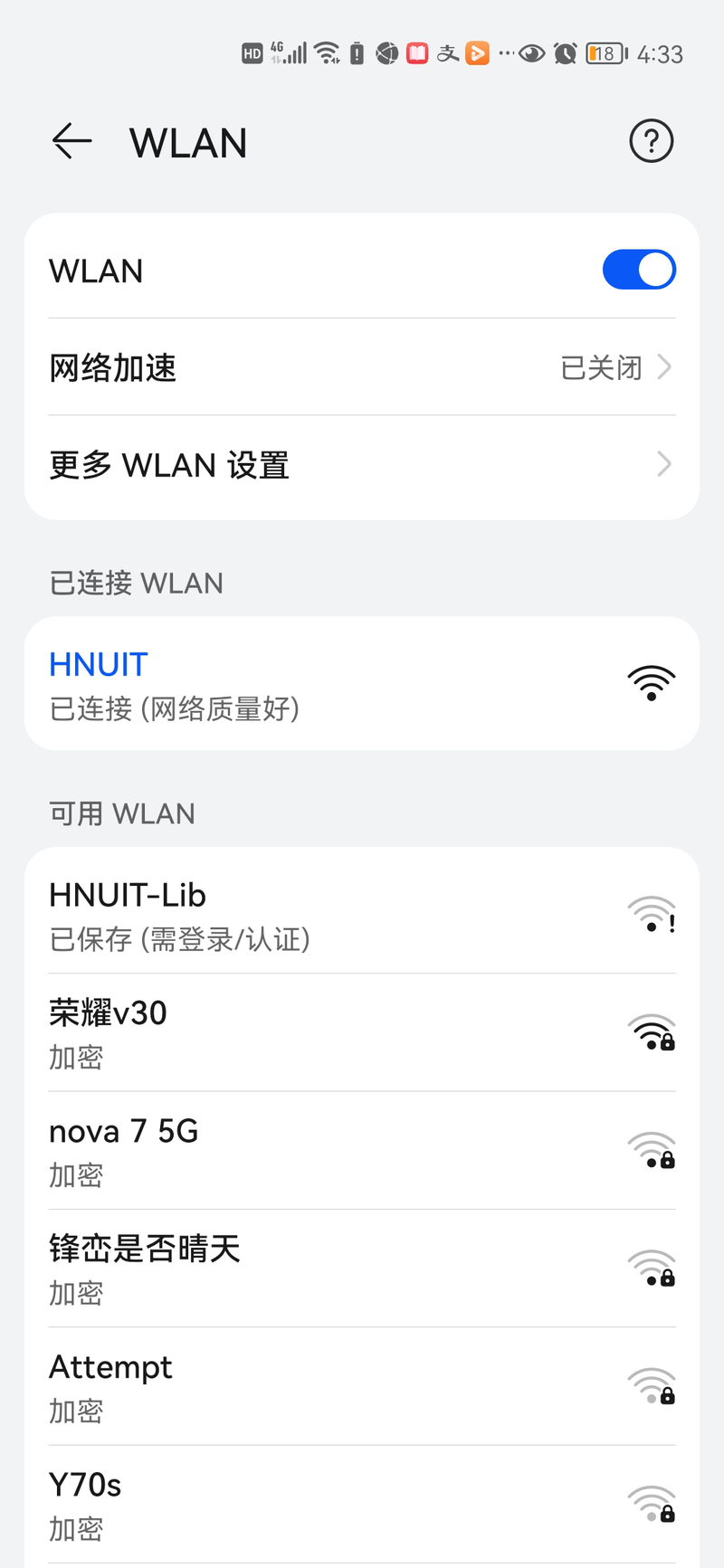The width and height of the screenshot is (724, 1568).
Task: Connect to the Y70s network
Action: click(x=362, y=1504)
